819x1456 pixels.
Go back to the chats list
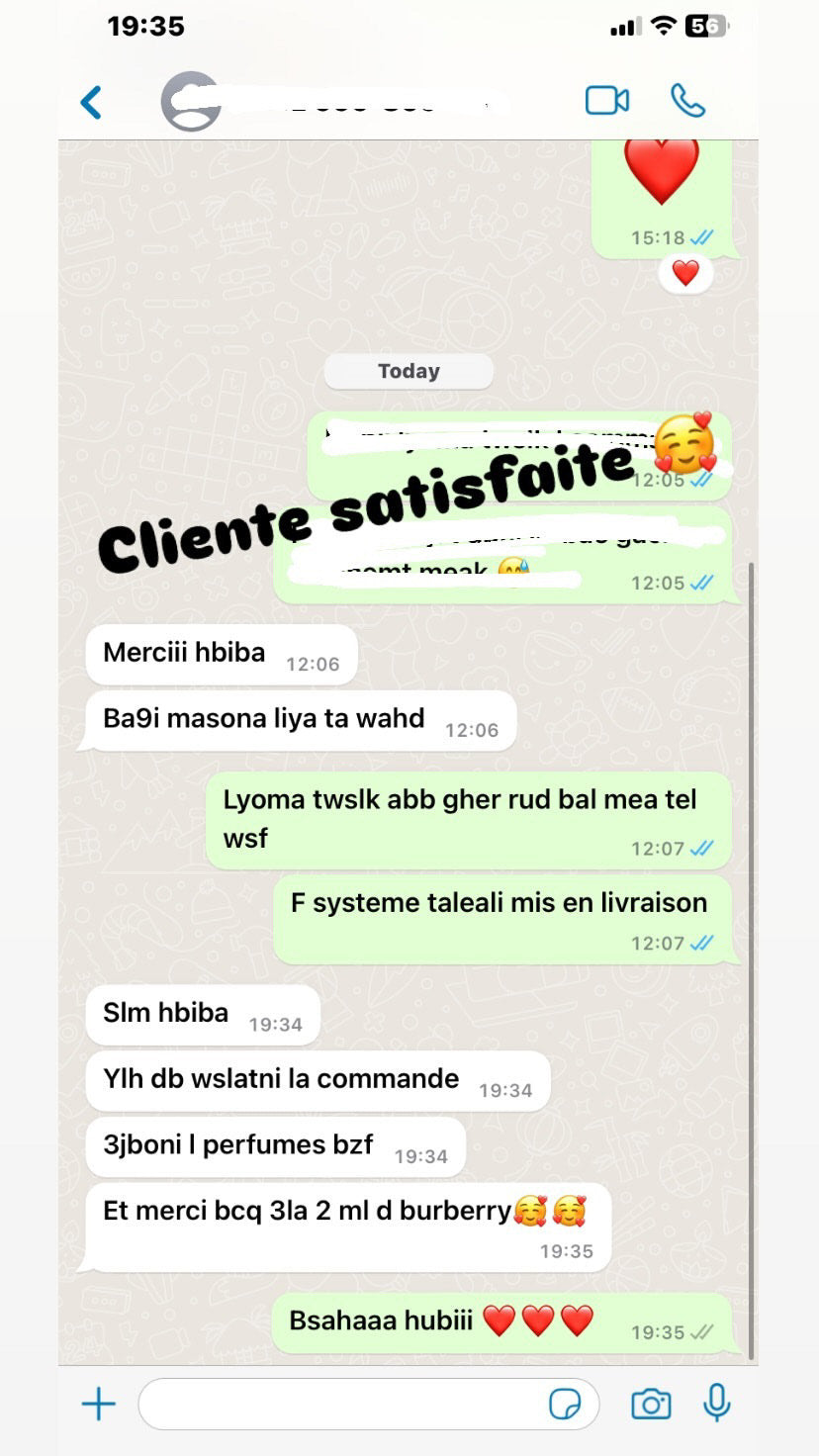coord(91,102)
